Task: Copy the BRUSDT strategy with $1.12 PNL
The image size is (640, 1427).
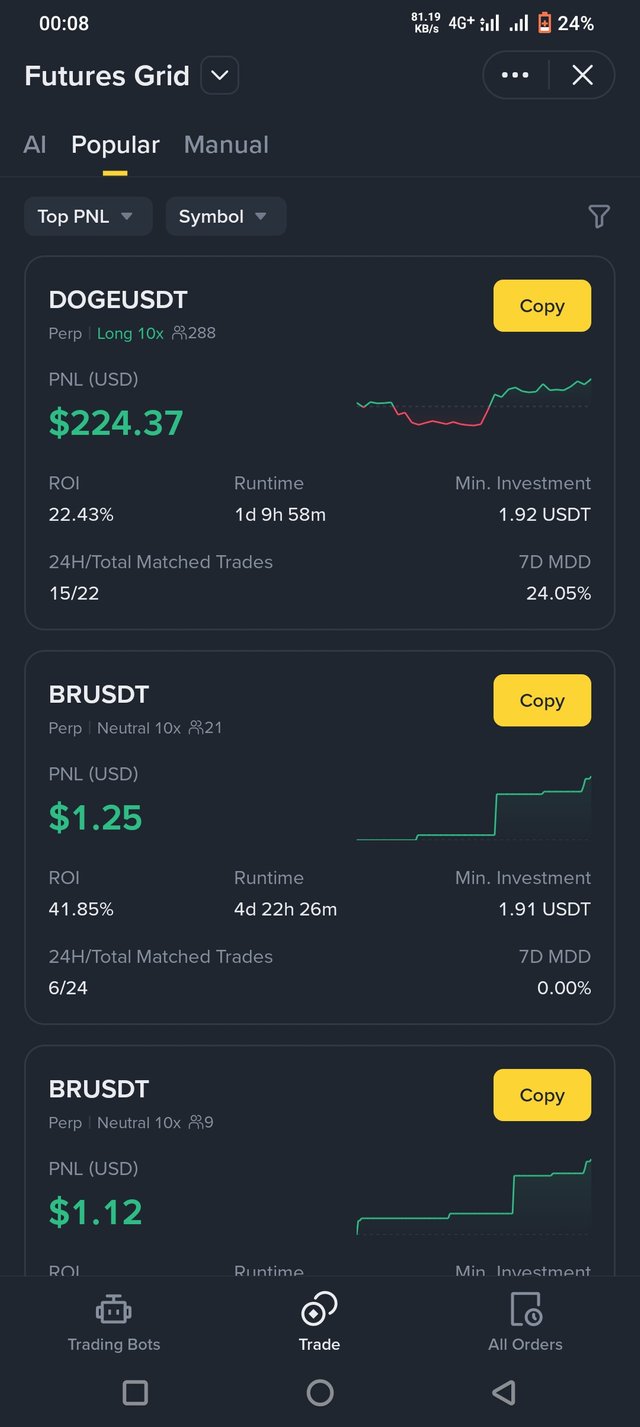Action: pos(542,1095)
